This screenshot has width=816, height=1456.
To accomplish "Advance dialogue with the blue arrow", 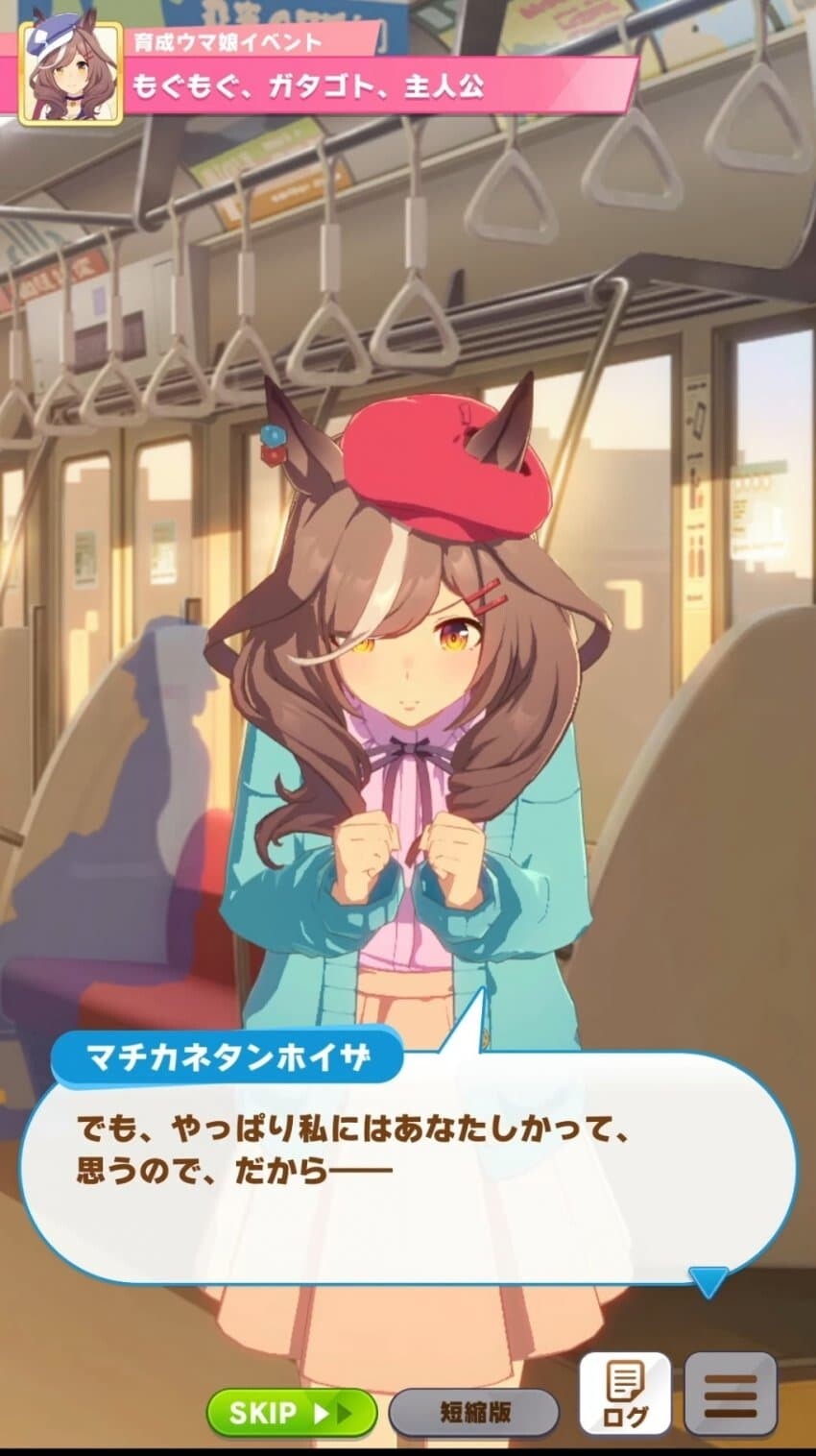I will (x=708, y=1281).
